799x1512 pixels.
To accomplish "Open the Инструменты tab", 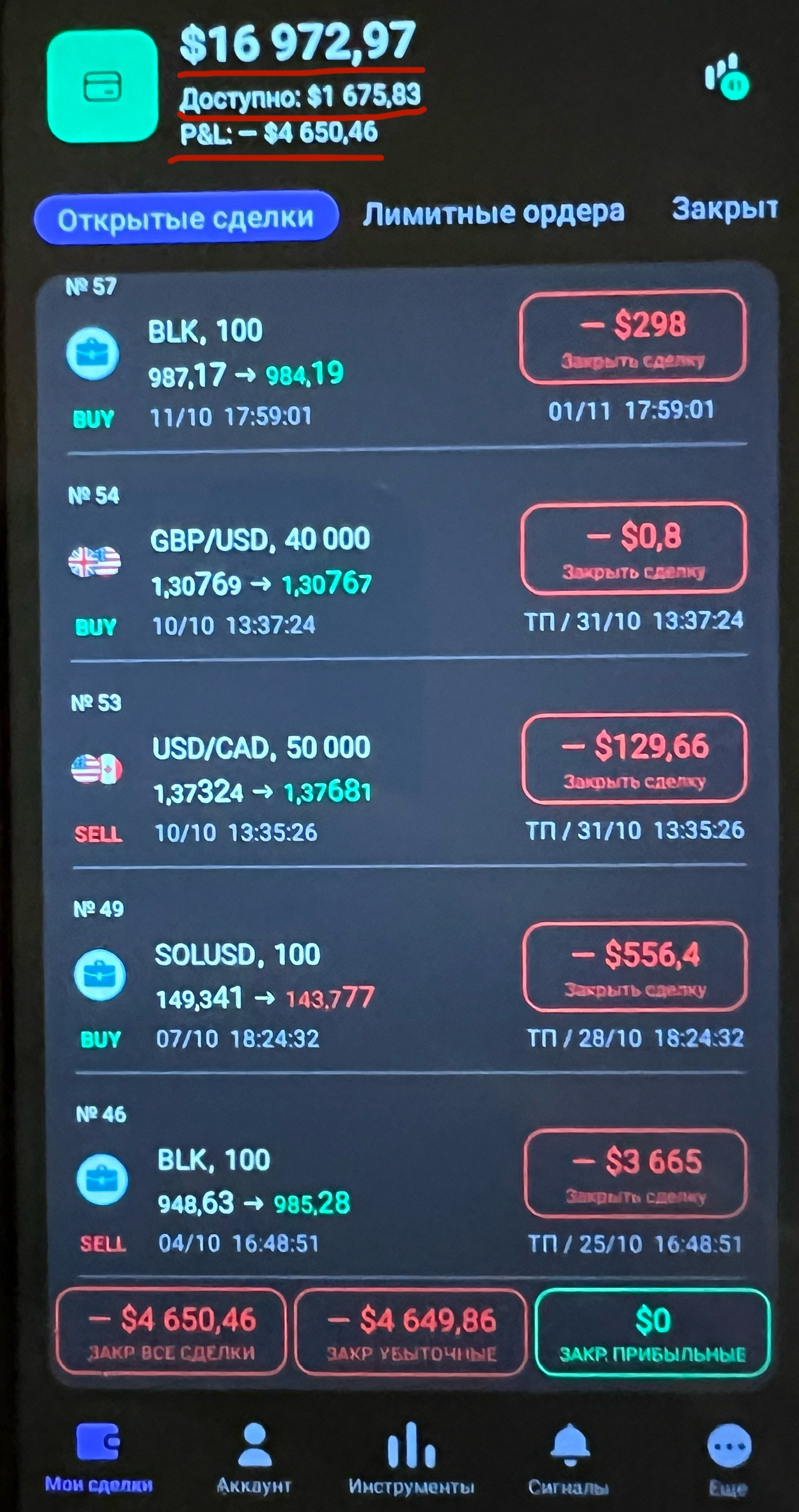I will 411,1458.
